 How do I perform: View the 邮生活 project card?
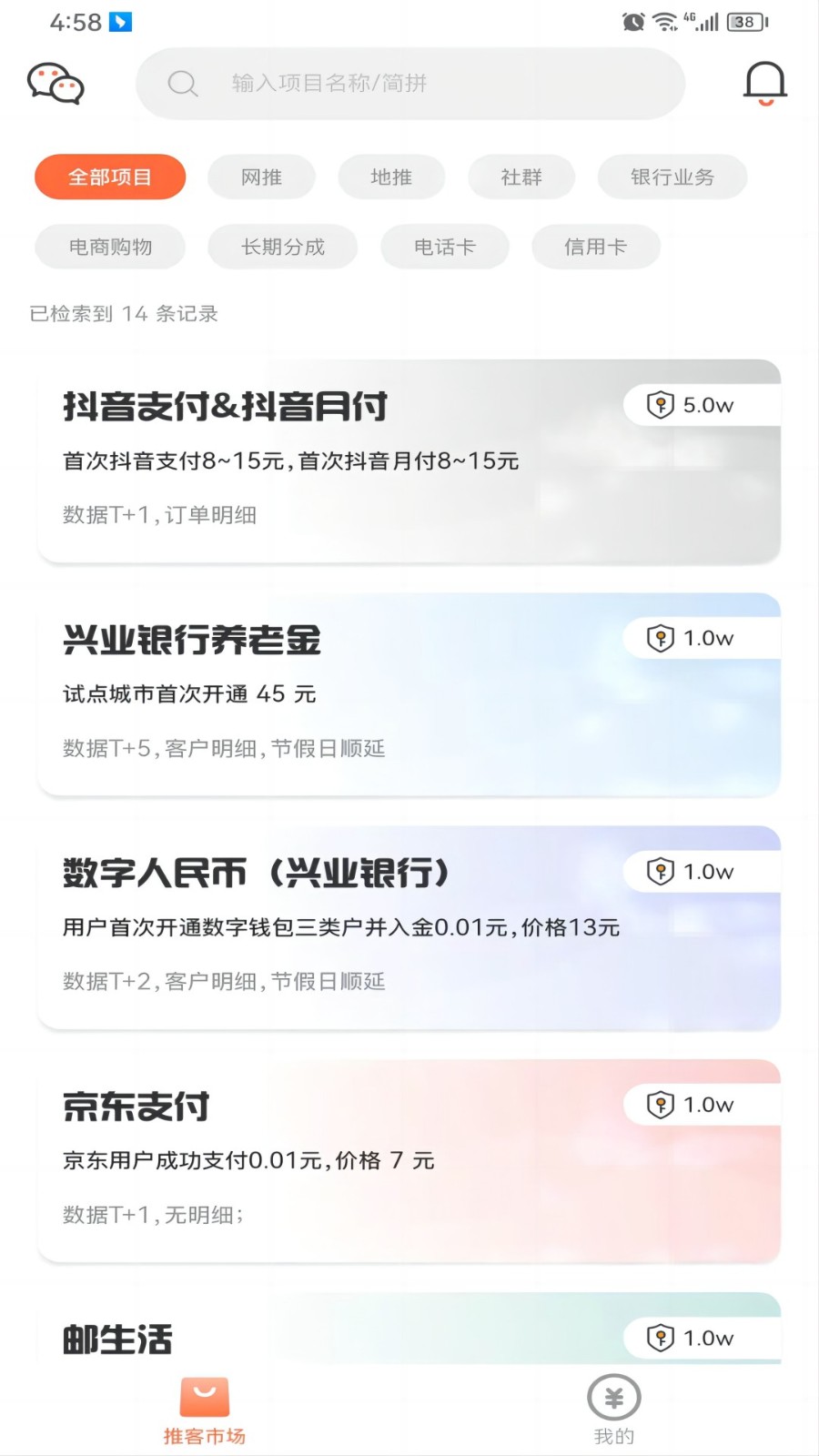[x=409, y=1336]
